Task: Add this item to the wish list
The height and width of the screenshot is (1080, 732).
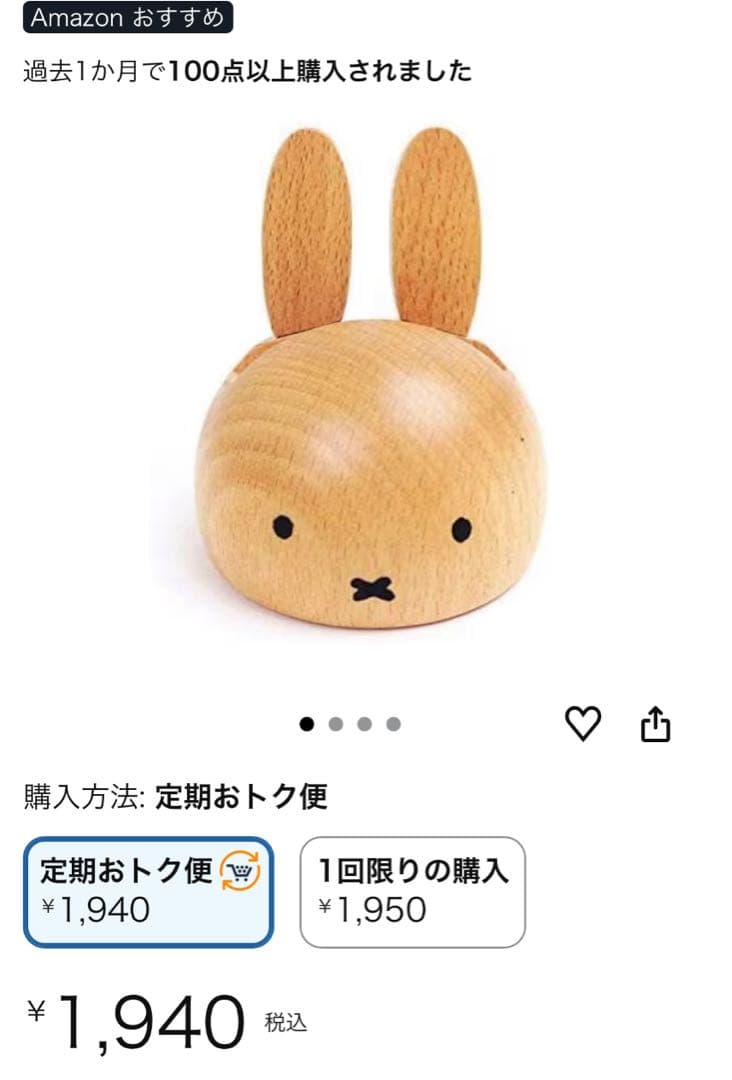Action: [583, 723]
